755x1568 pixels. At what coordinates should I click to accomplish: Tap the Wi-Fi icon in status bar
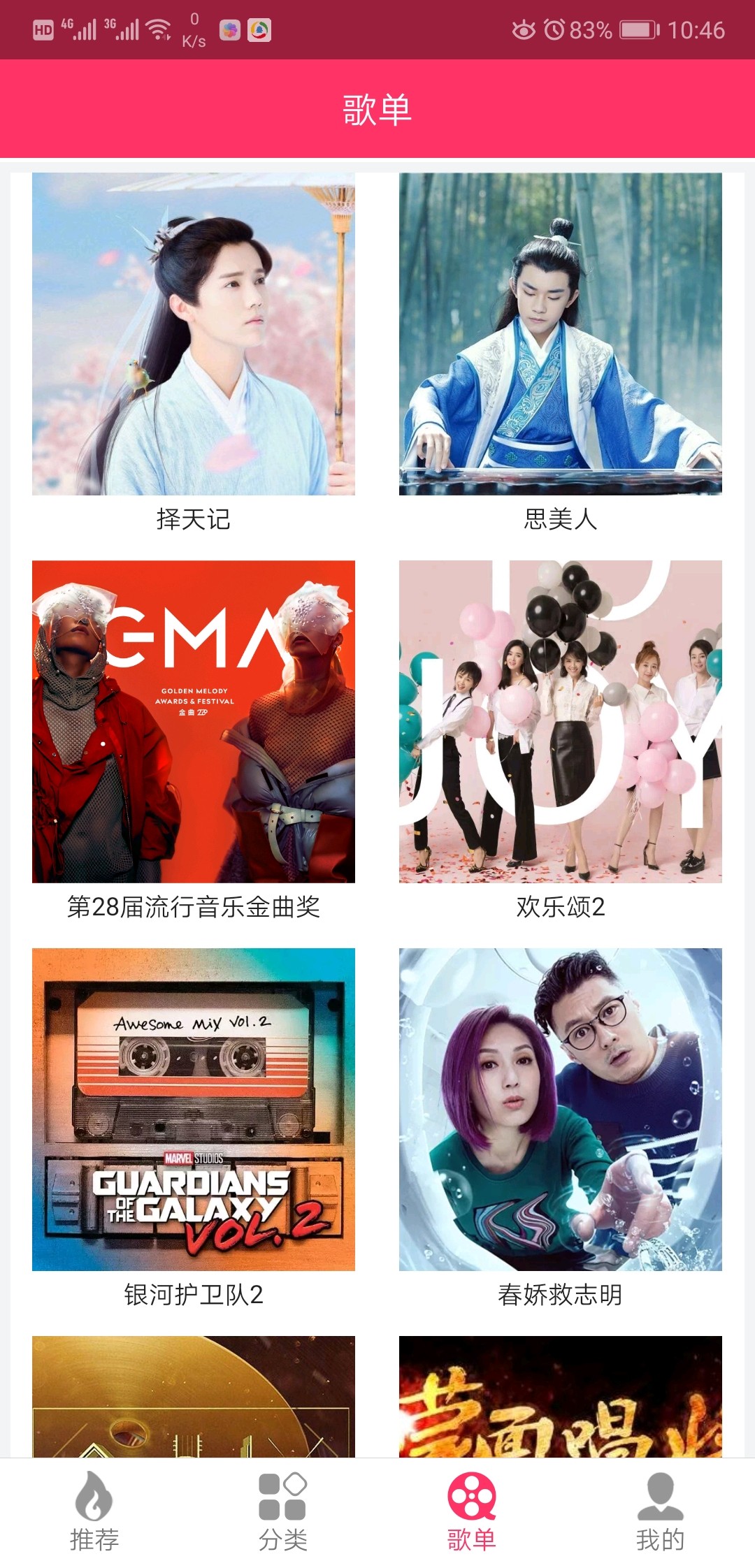click(159, 29)
